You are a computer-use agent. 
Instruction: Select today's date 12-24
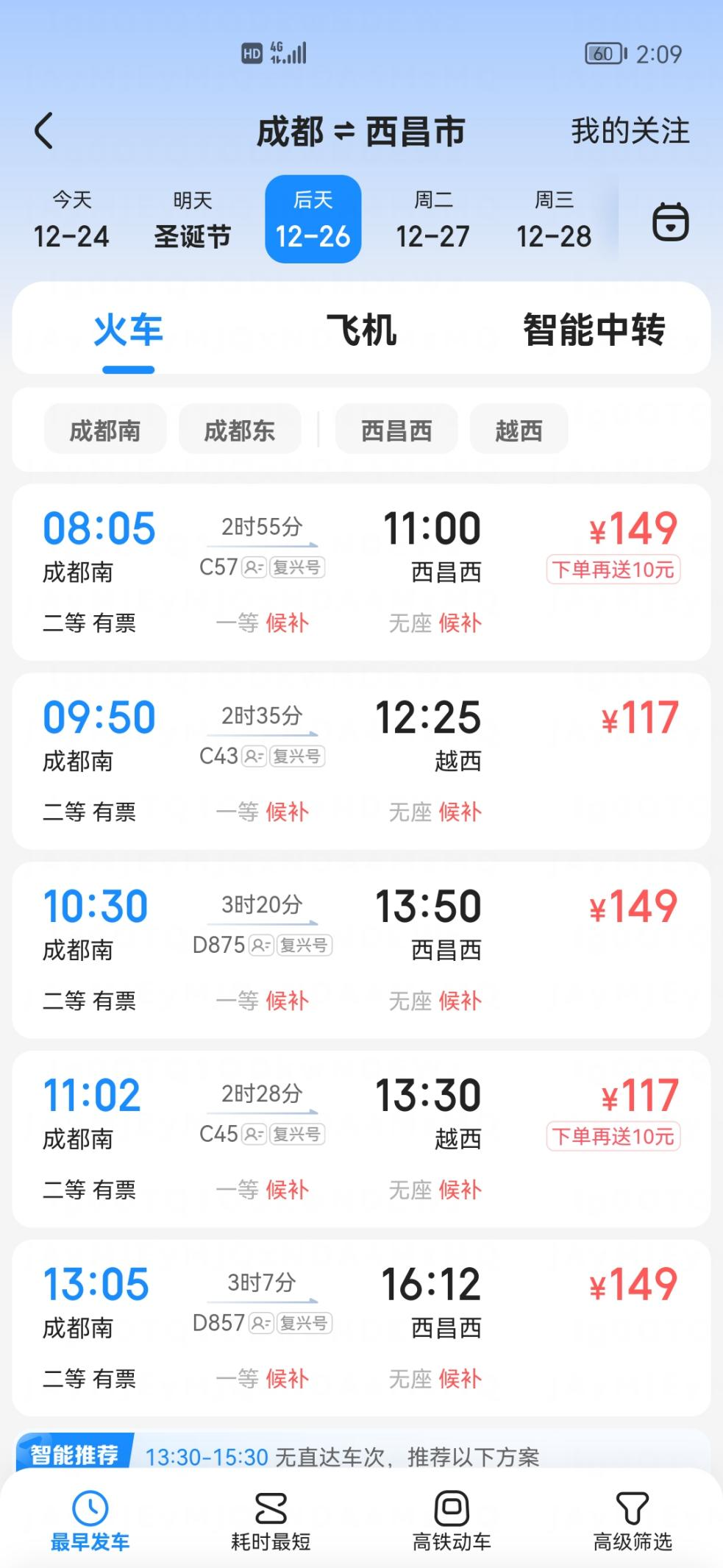tap(71, 219)
